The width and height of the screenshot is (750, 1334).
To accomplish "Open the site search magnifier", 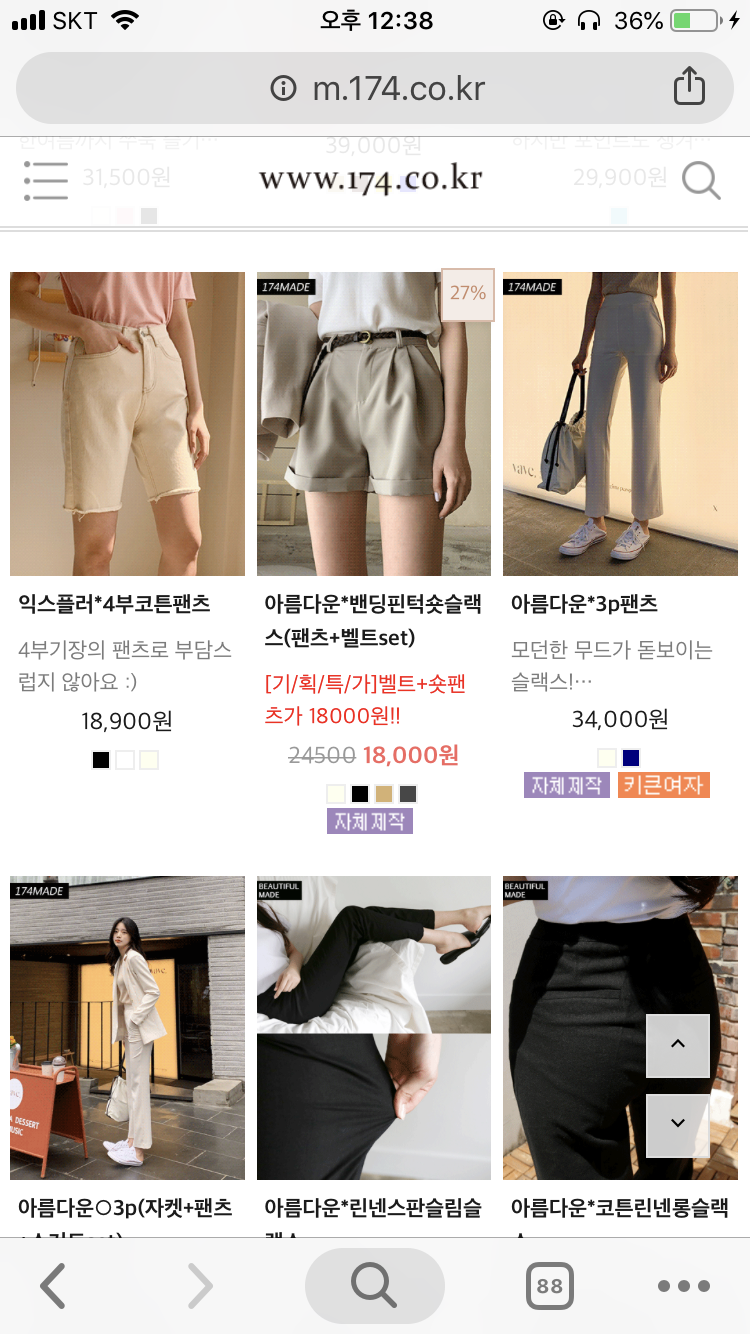I will [x=701, y=181].
